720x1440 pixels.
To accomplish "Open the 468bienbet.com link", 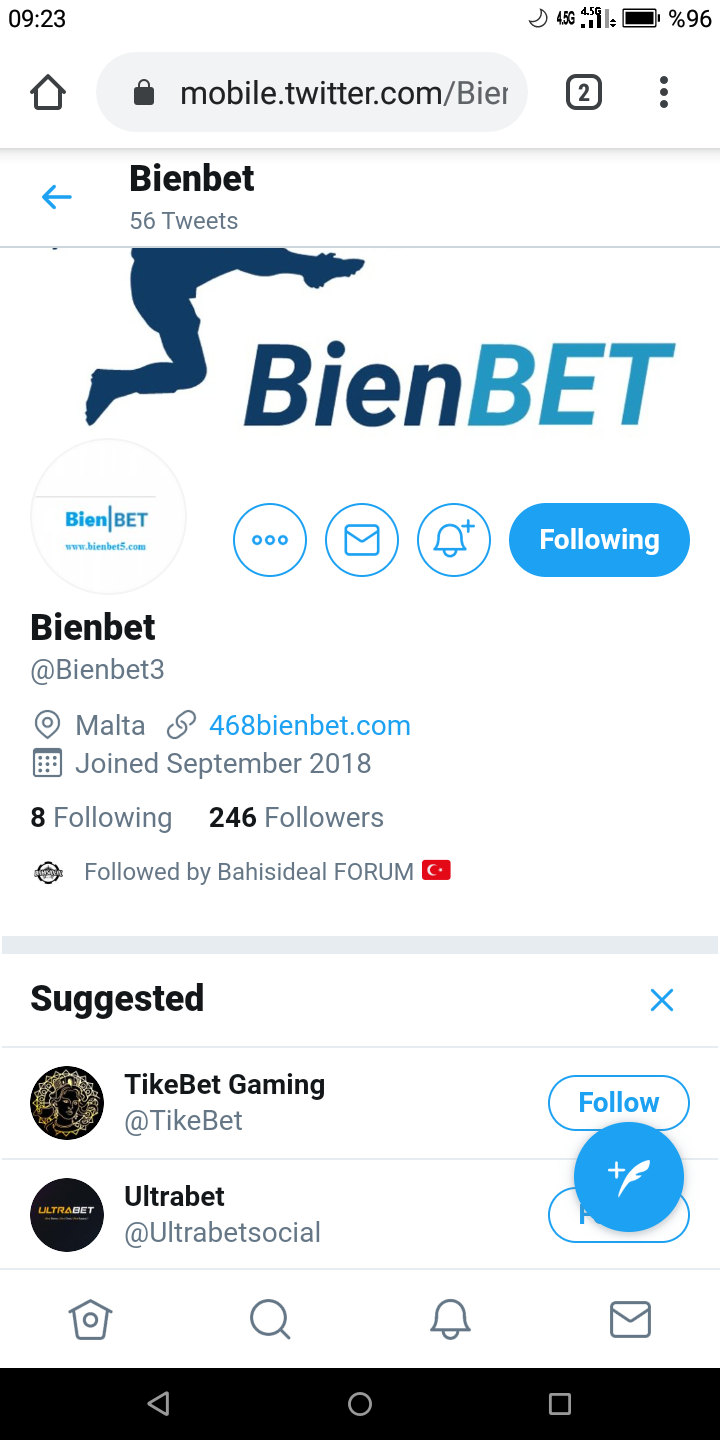I will (x=310, y=725).
